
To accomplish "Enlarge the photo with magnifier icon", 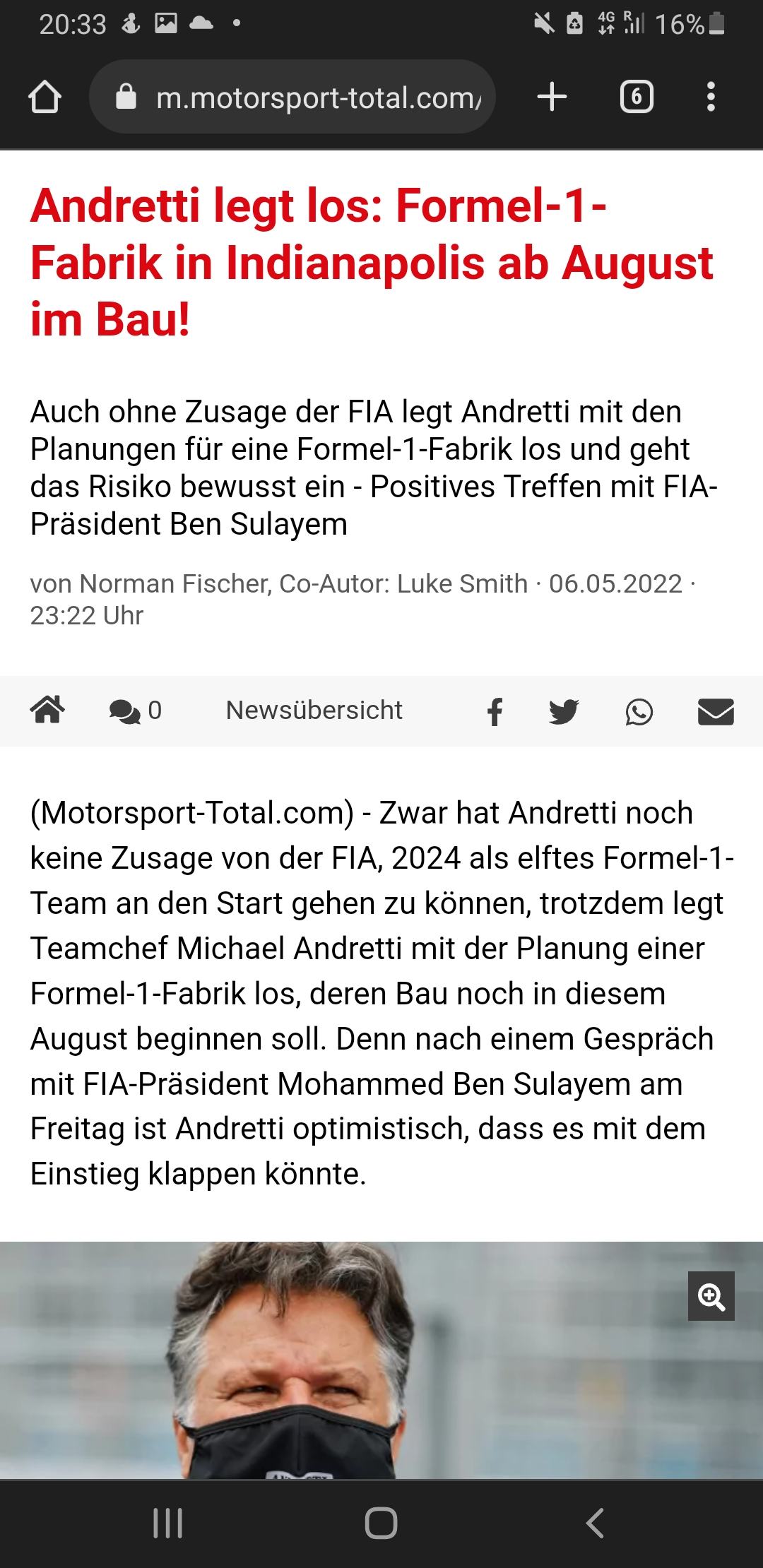I will click(x=711, y=1296).
